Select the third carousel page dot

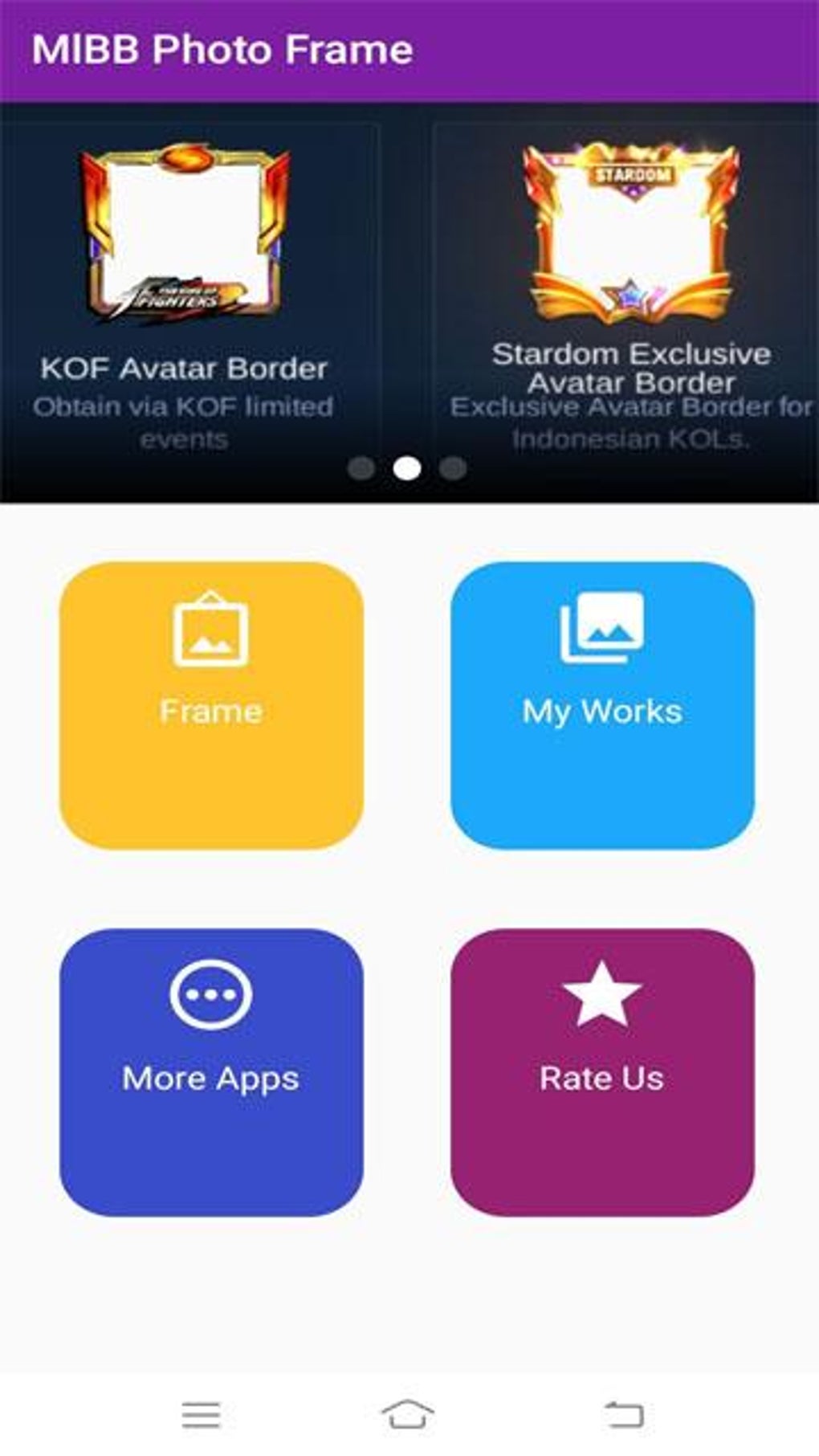point(453,467)
